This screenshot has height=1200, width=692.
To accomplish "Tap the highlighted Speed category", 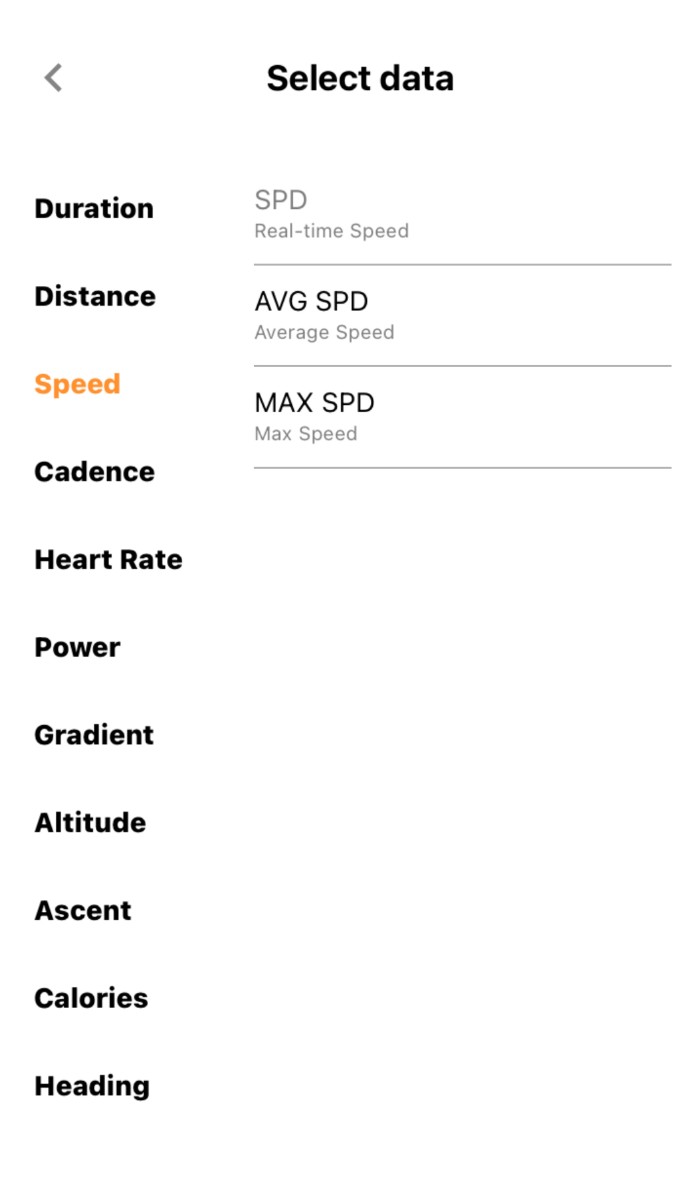I will coord(77,384).
